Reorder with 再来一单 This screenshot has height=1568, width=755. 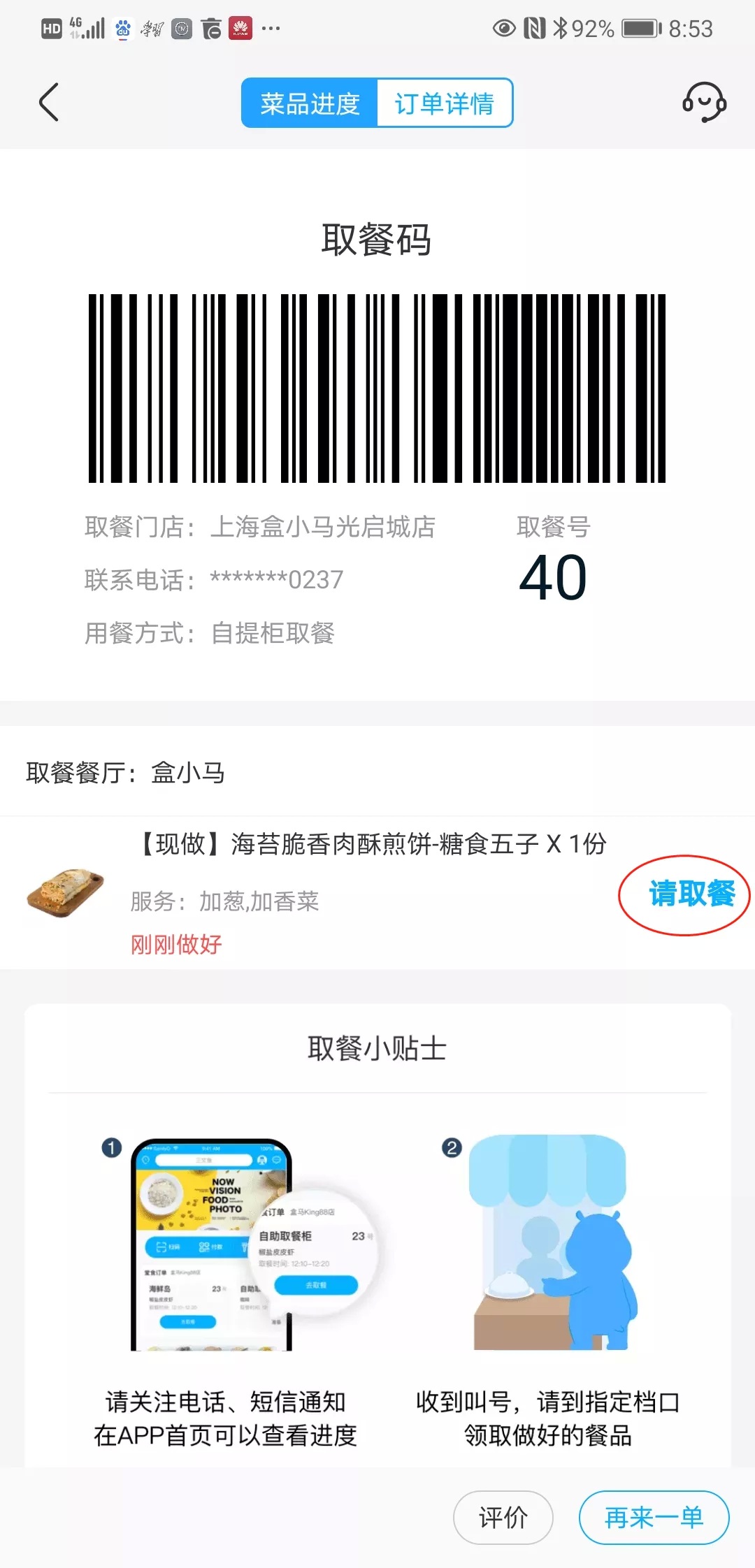pyautogui.click(x=654, y=1517)
